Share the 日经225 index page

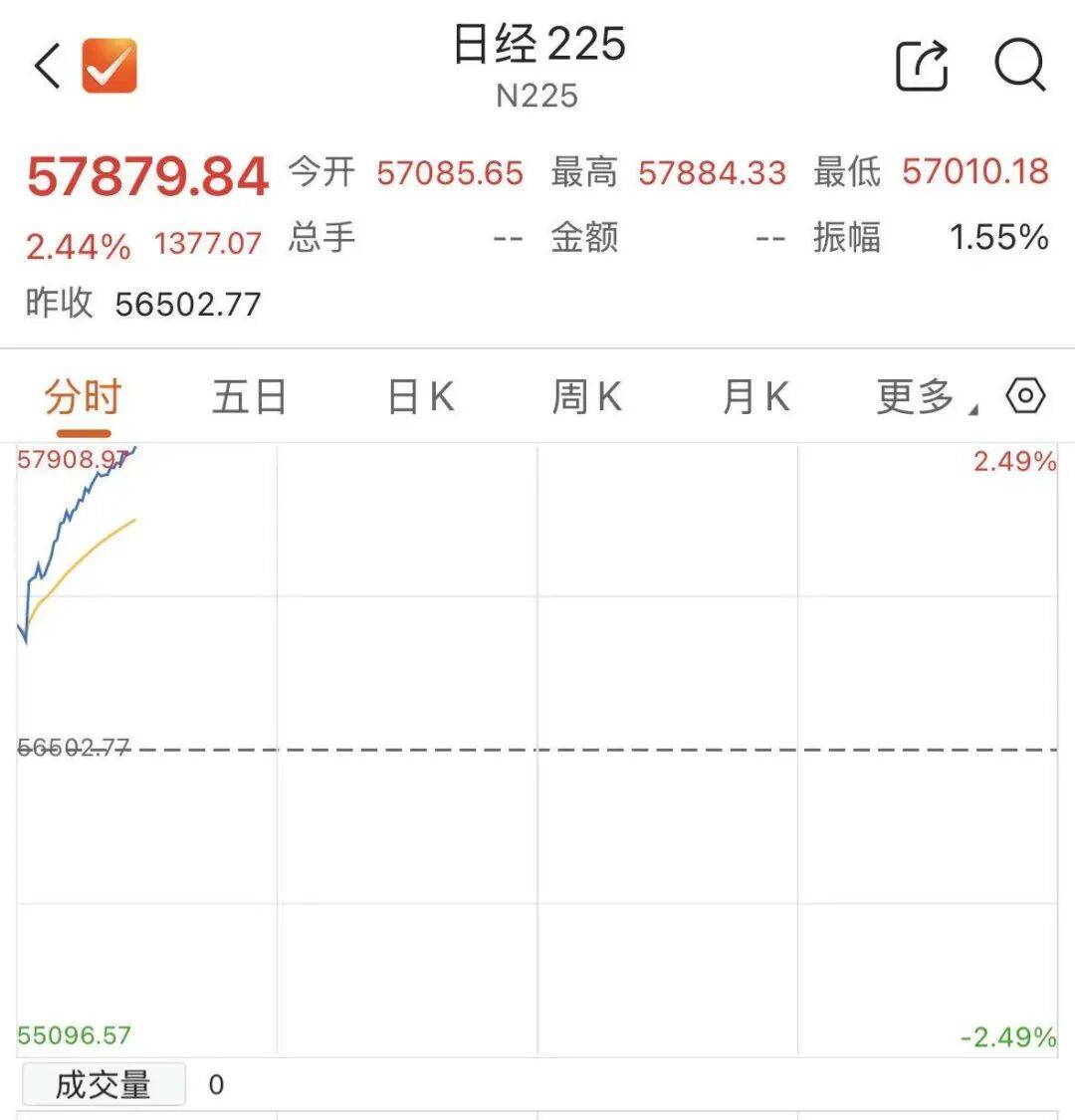[x=922, y=67]
